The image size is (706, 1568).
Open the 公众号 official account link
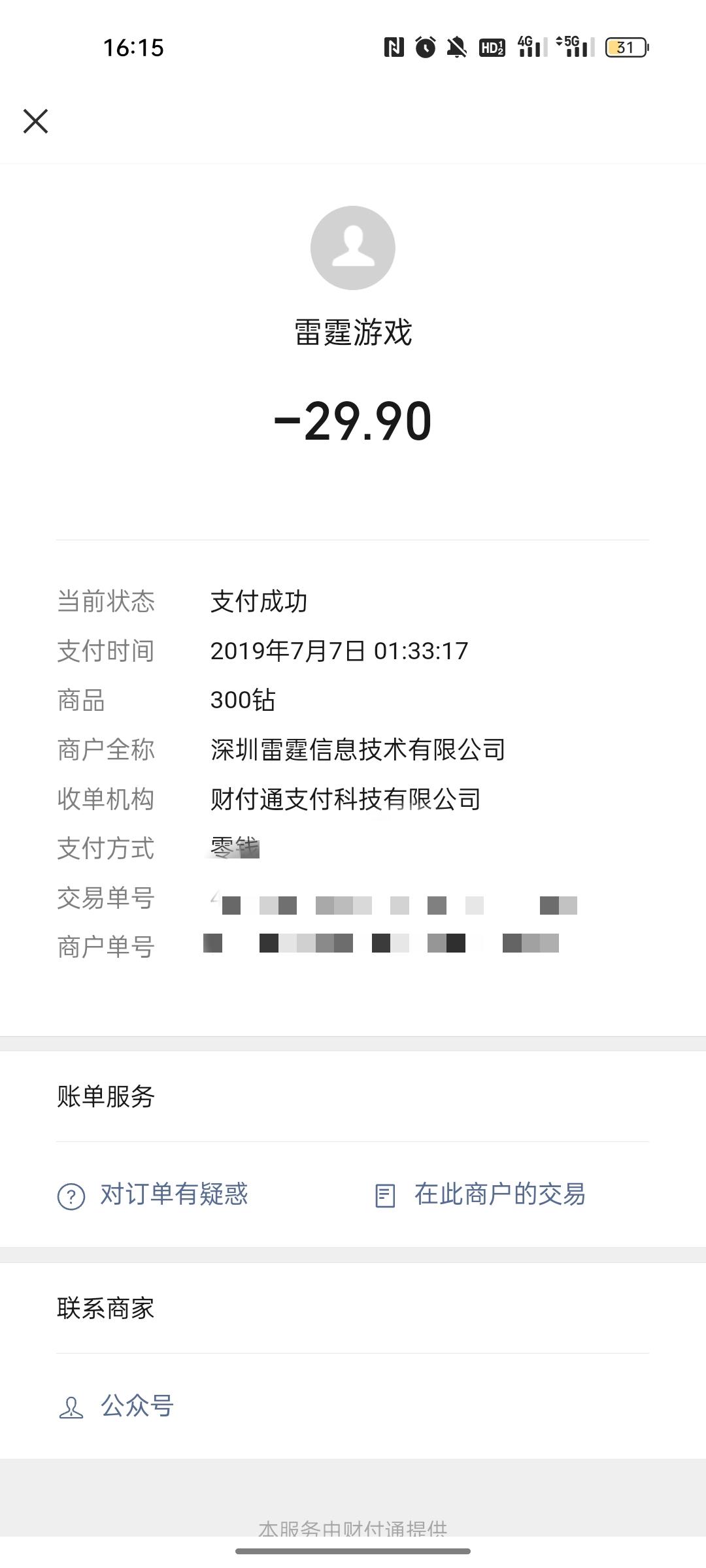[137, 1407]
